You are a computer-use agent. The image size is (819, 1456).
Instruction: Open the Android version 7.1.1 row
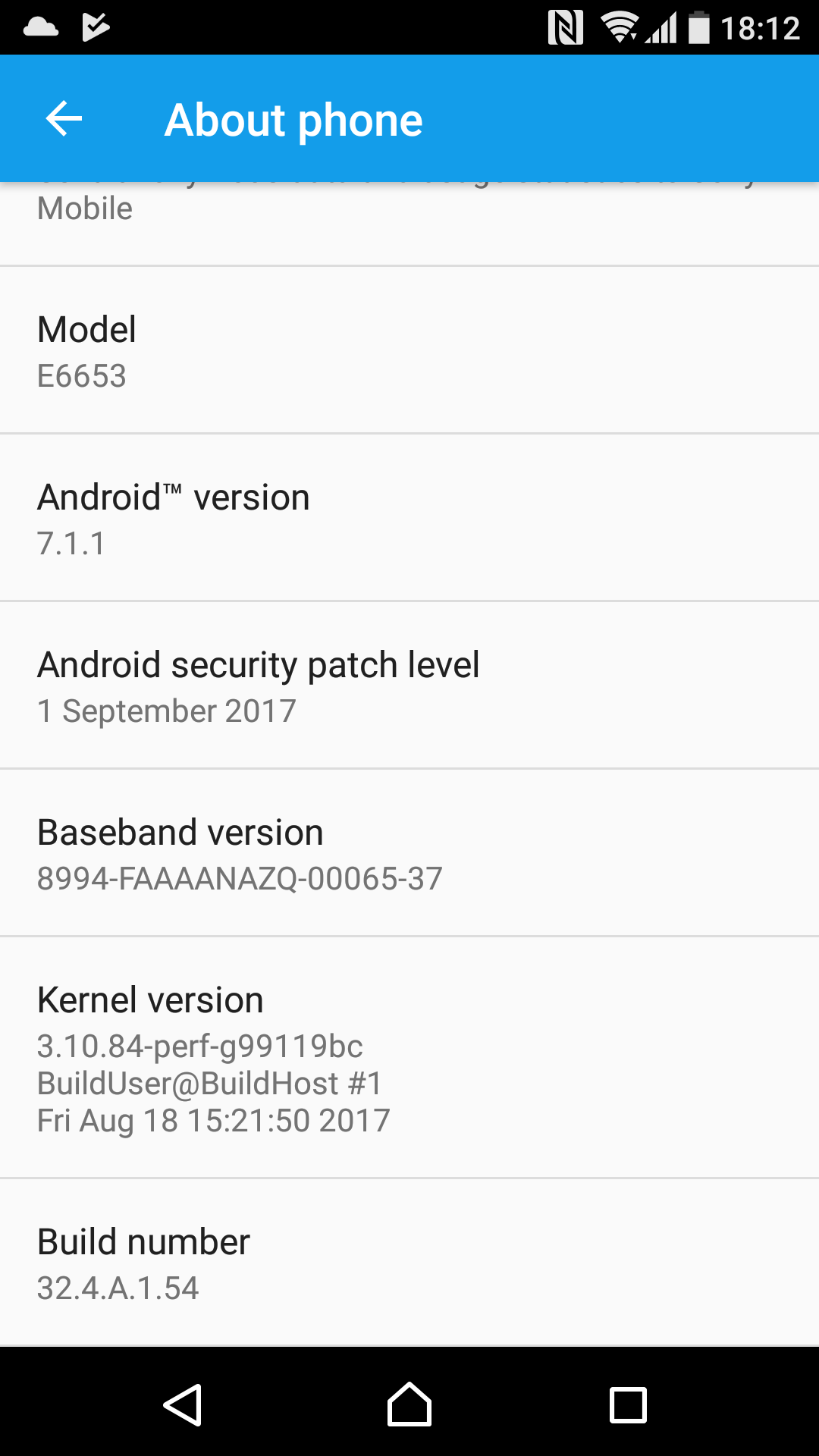click(409, 518)
